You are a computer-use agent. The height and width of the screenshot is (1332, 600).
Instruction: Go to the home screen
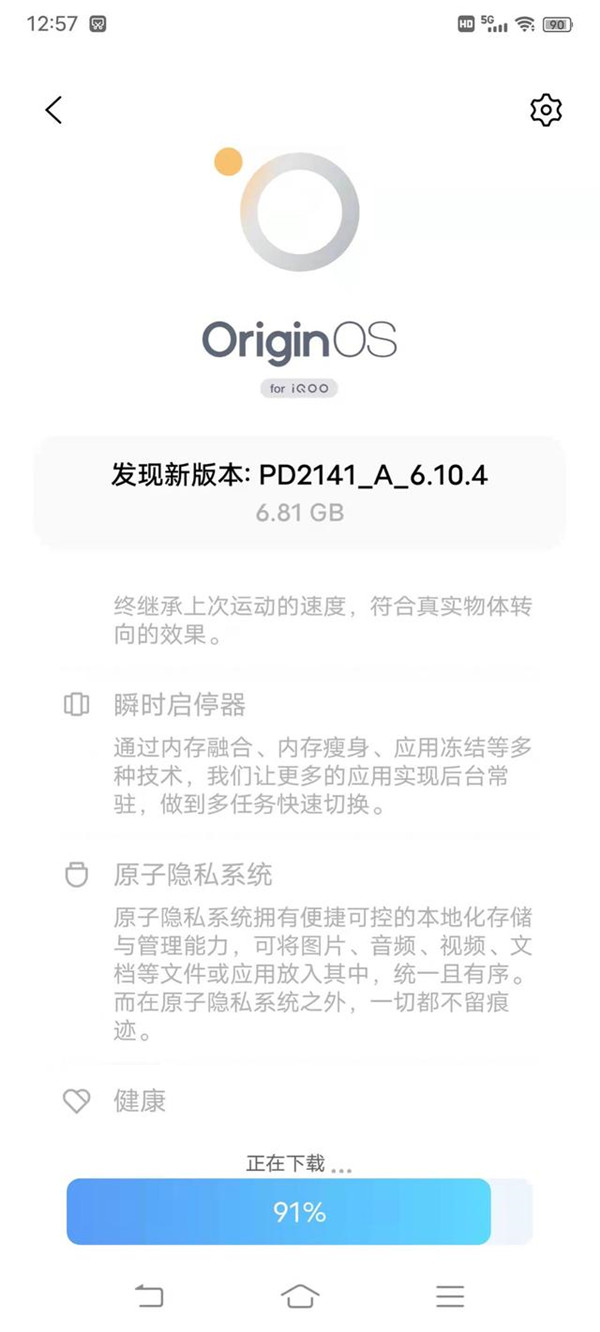pos(300,1296)
